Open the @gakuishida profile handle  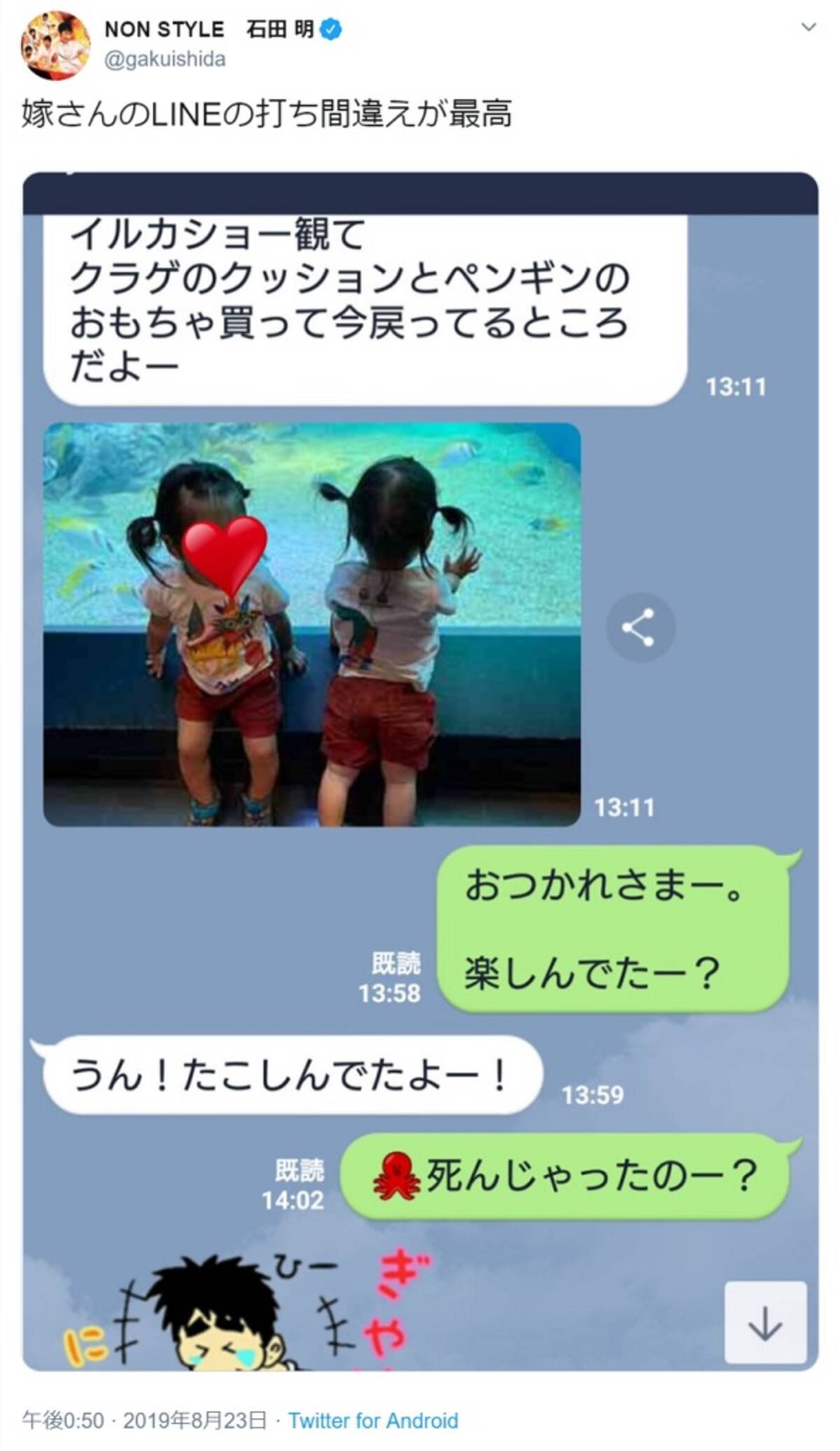click(164, 60)
